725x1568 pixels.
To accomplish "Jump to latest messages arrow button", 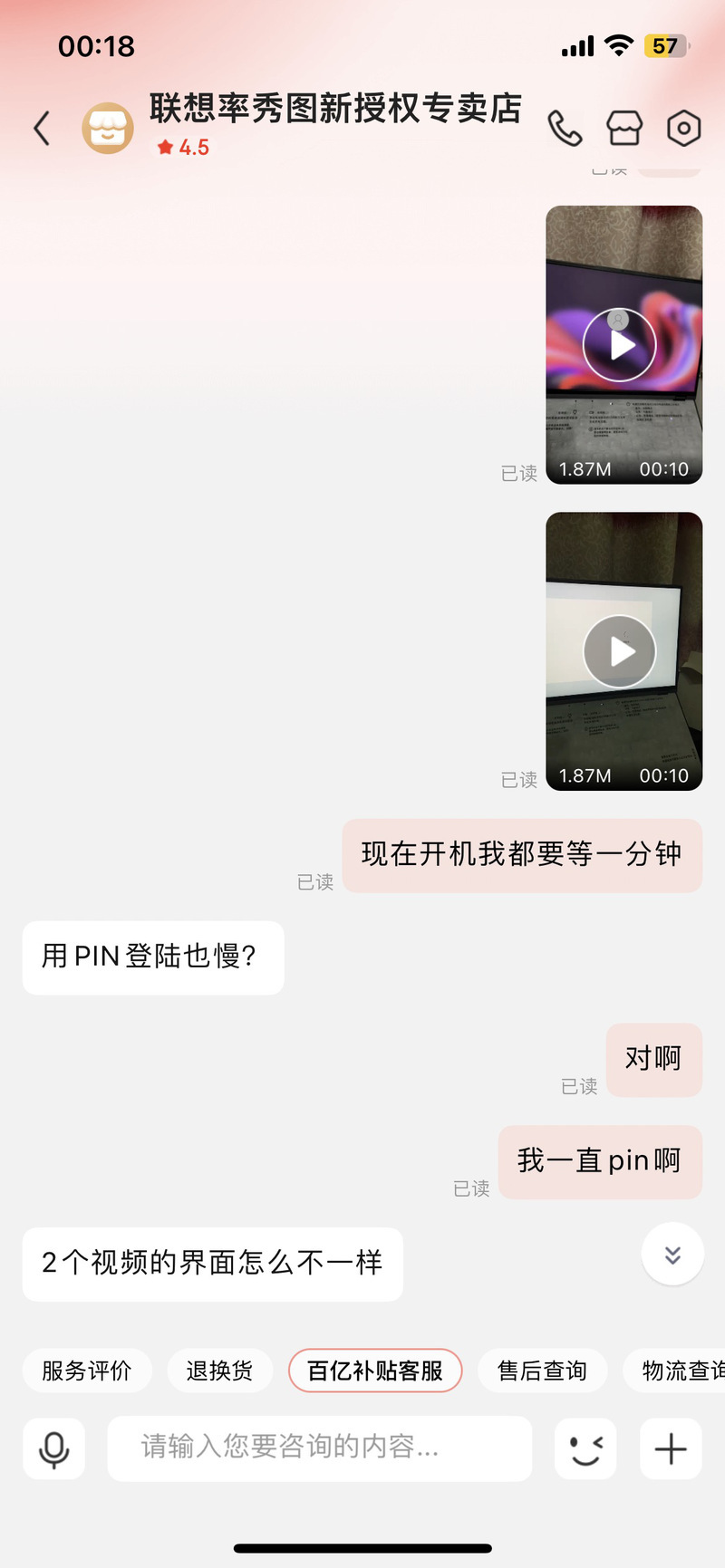I will (672, 1255).
